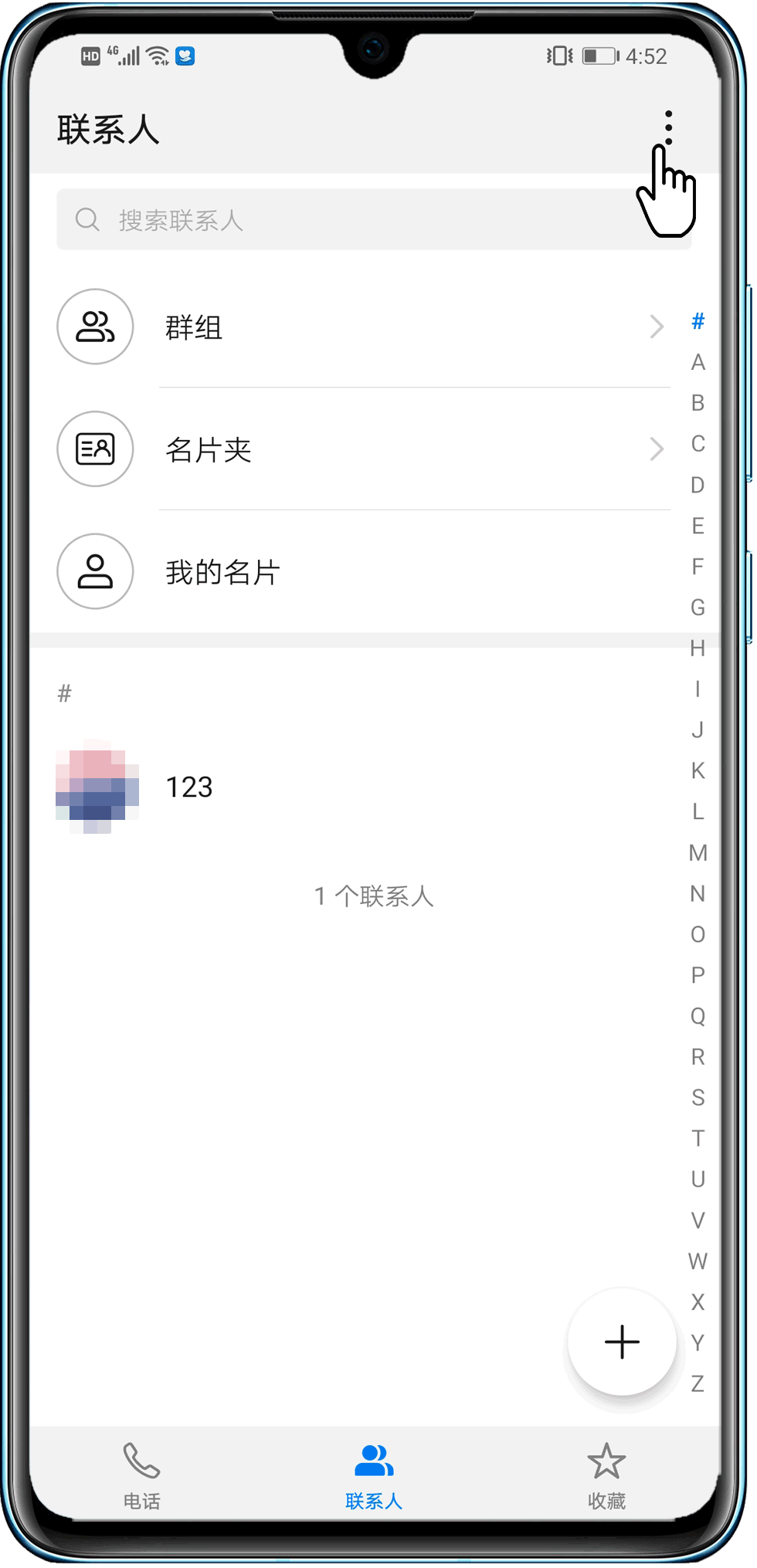
Task: Jump to letter M in index
Action: (698, 853)
